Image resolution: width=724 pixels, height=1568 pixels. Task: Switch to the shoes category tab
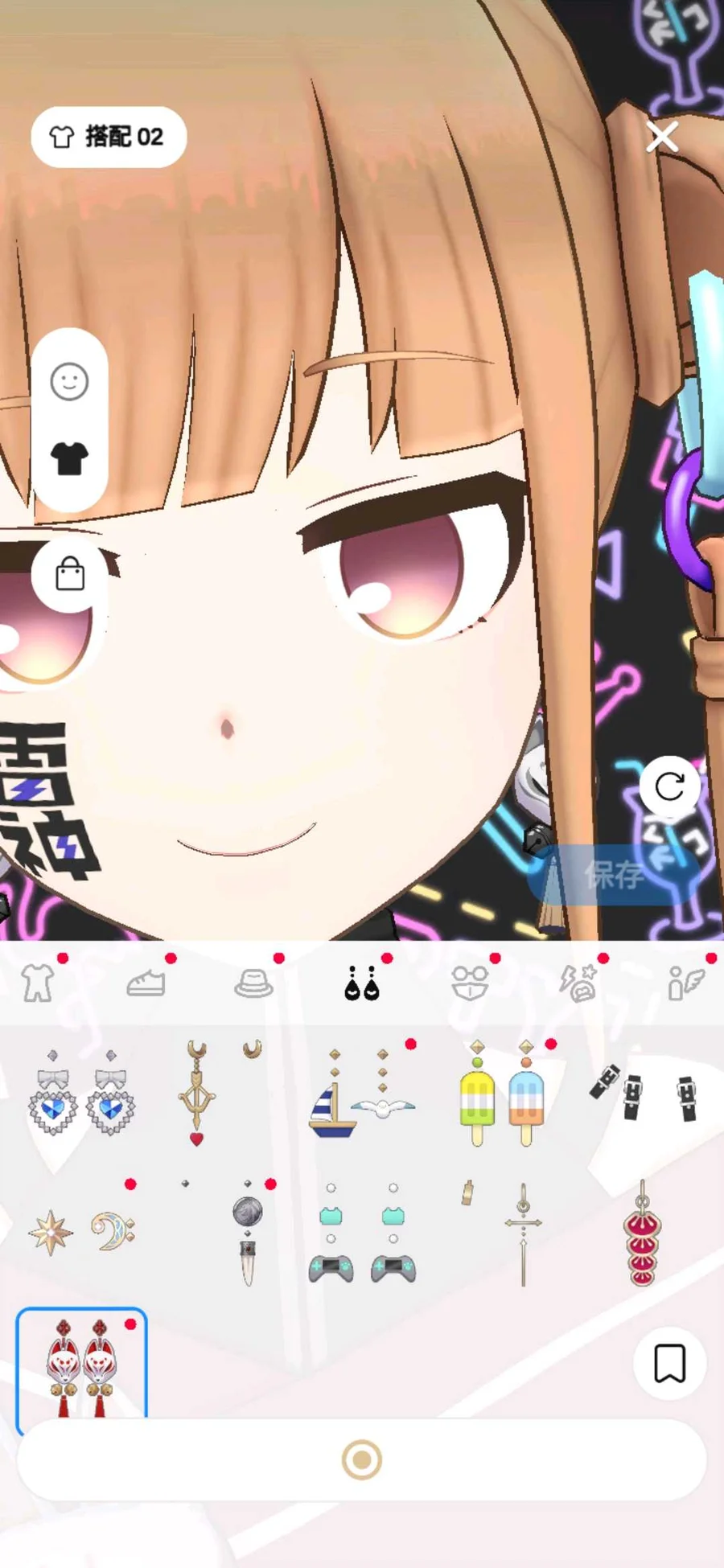(146, 983)
